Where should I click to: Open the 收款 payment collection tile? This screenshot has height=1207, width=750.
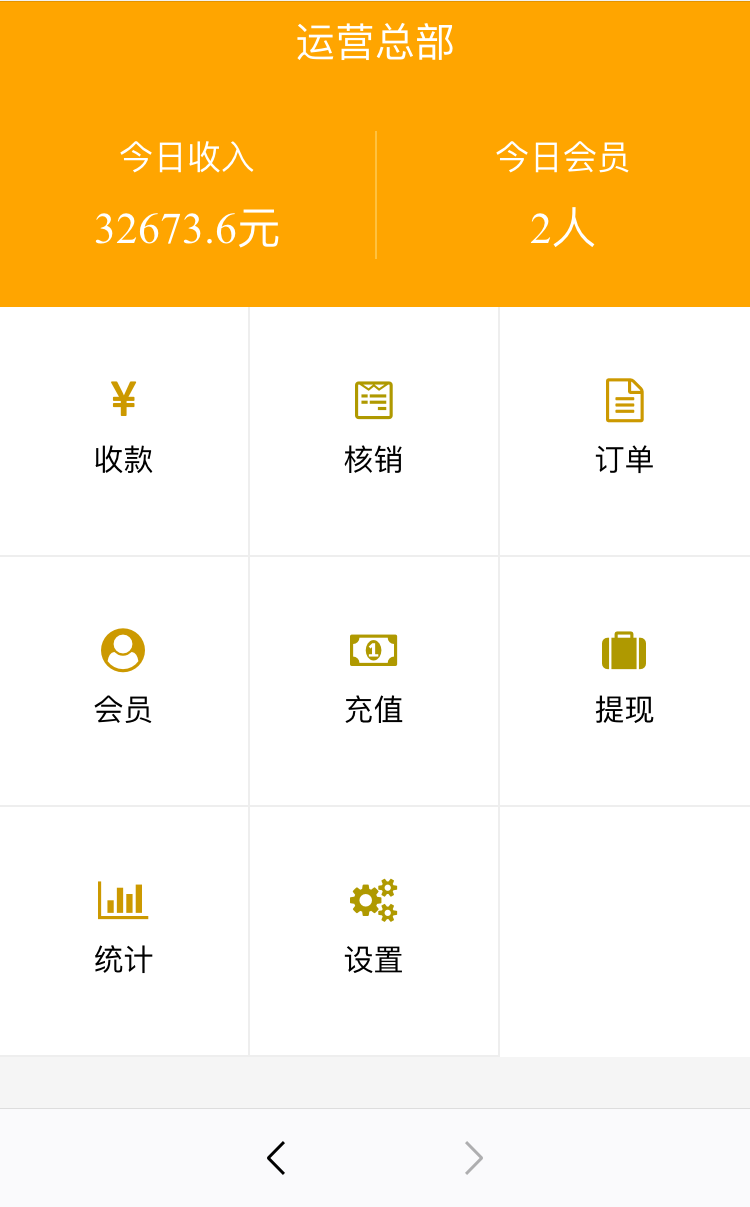coord(123,430)
